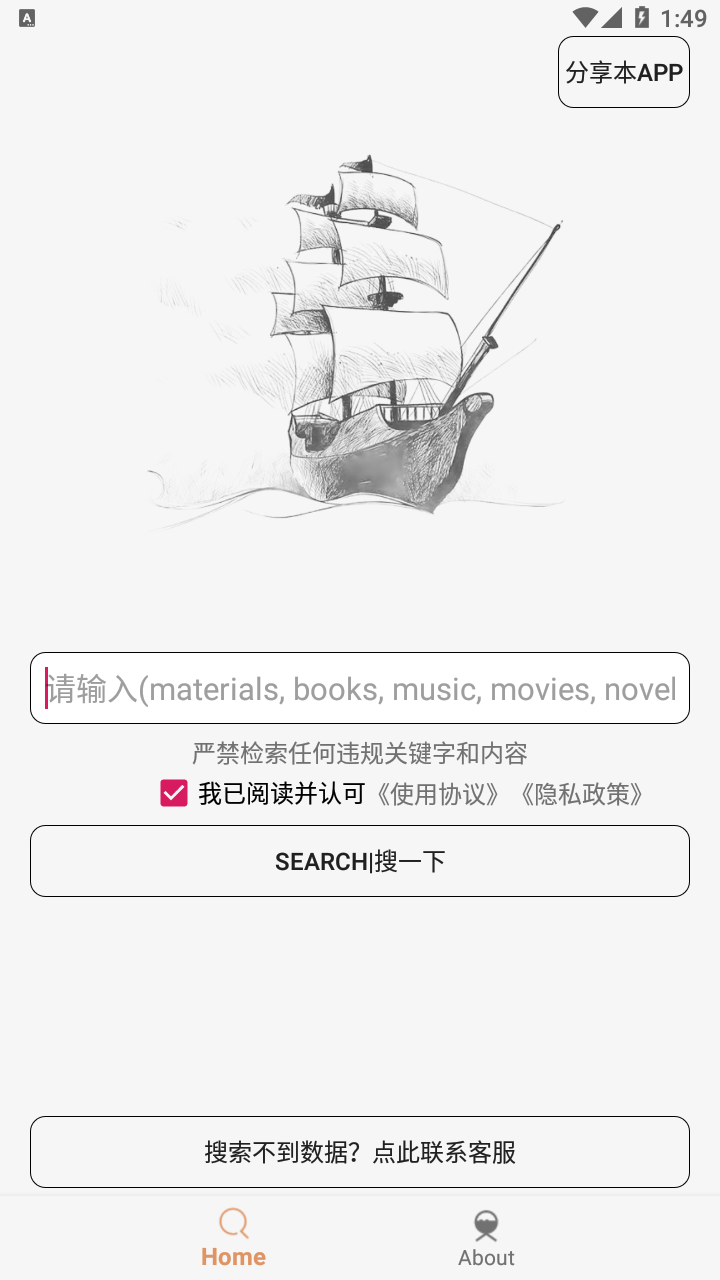Select the Home tab
Viewport: 720px width, 1280px height.
[x=233, y=1238]
